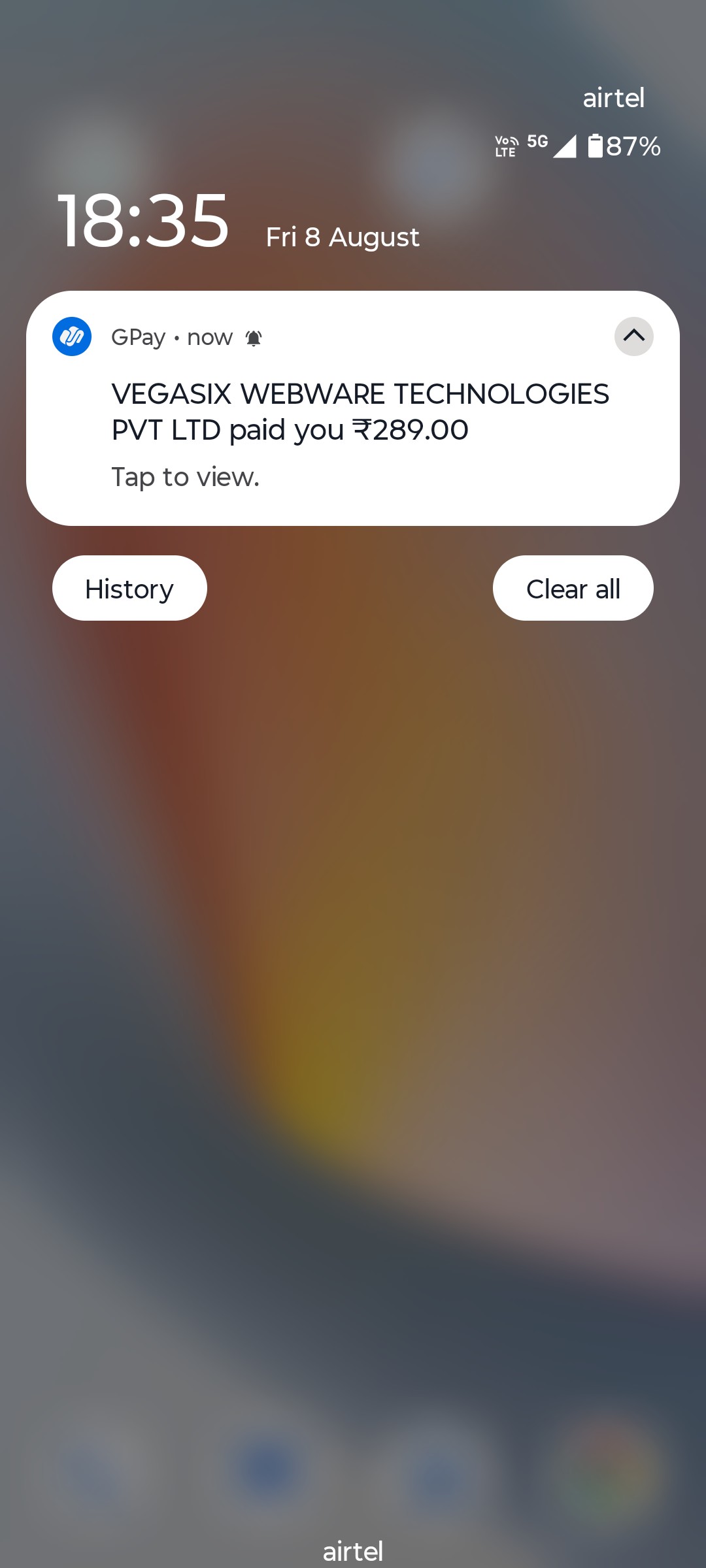Collapse the GPay notification chevron
This screenshot has width=706, height=1568.
(x=633, y=336)
